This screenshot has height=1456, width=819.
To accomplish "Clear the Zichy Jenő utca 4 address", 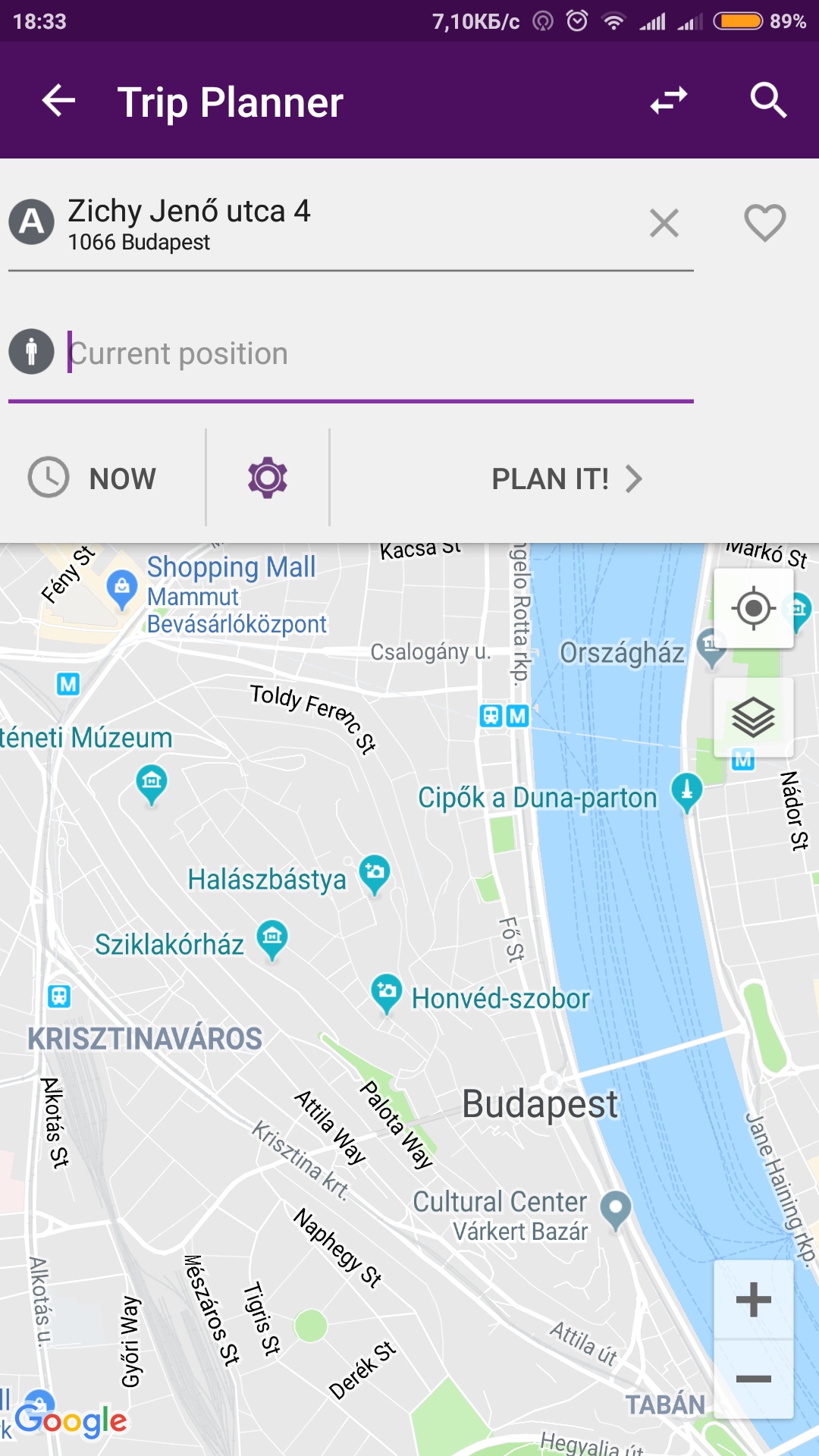I will (x=664, y=224).
